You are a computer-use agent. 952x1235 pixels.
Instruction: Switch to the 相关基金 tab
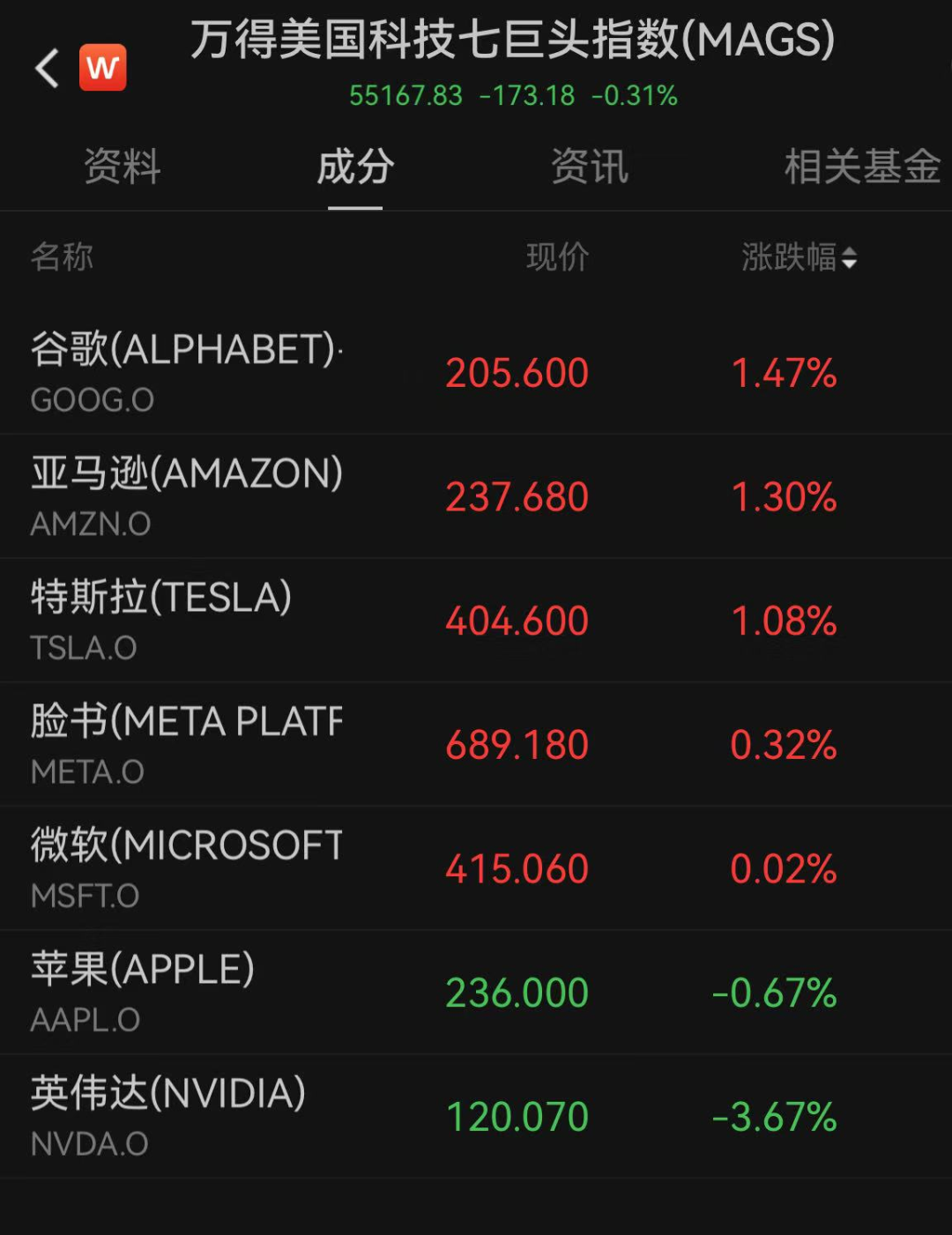(x=862, y=167)
